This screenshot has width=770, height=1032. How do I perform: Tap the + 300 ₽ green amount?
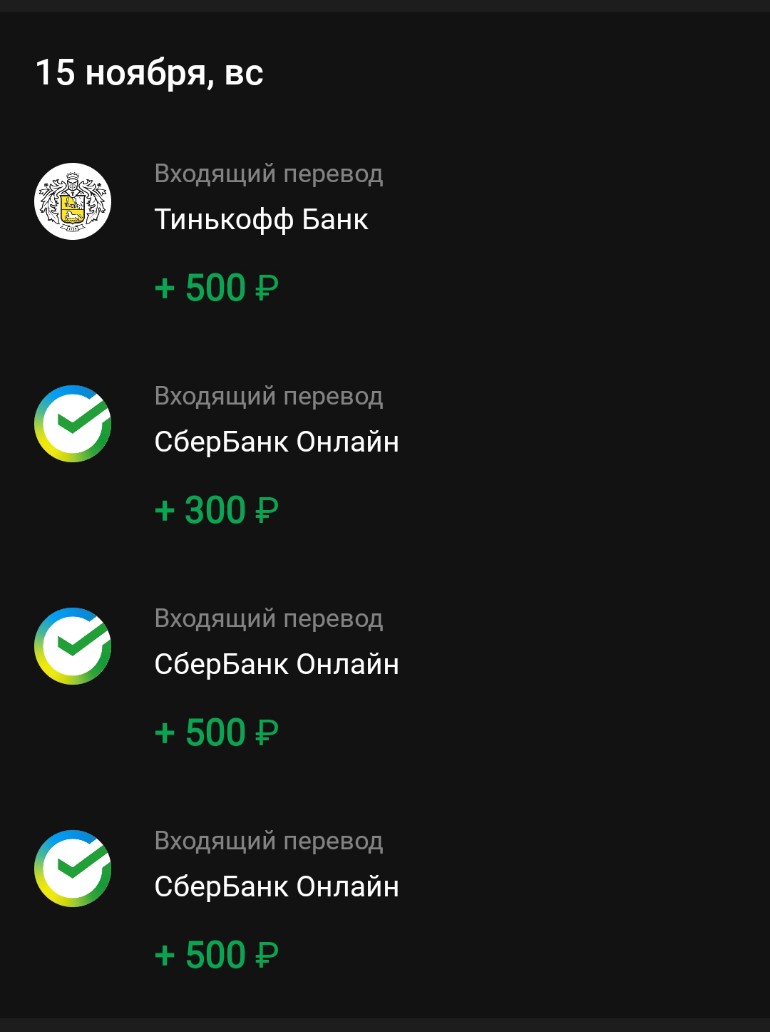click(216, 510)
